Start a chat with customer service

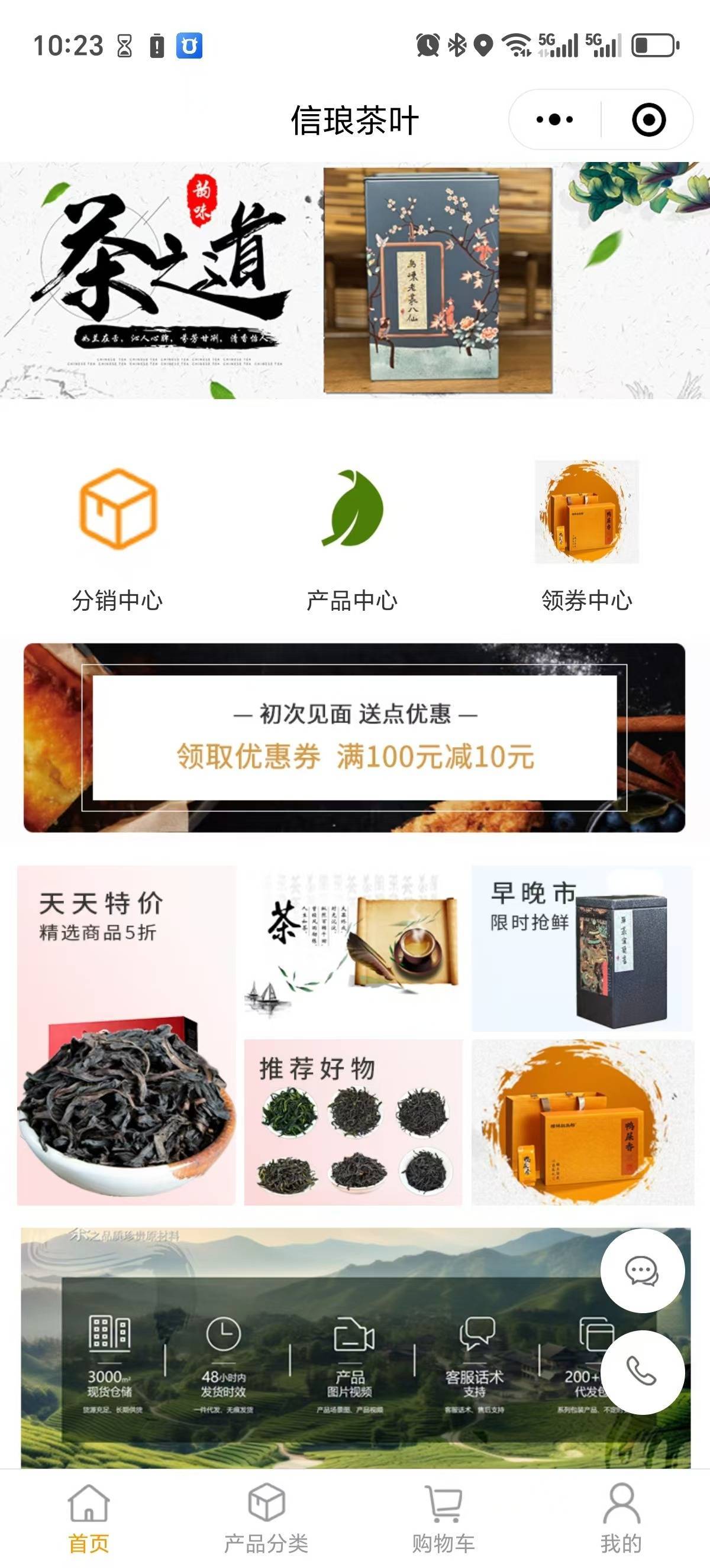(642, 1271)
